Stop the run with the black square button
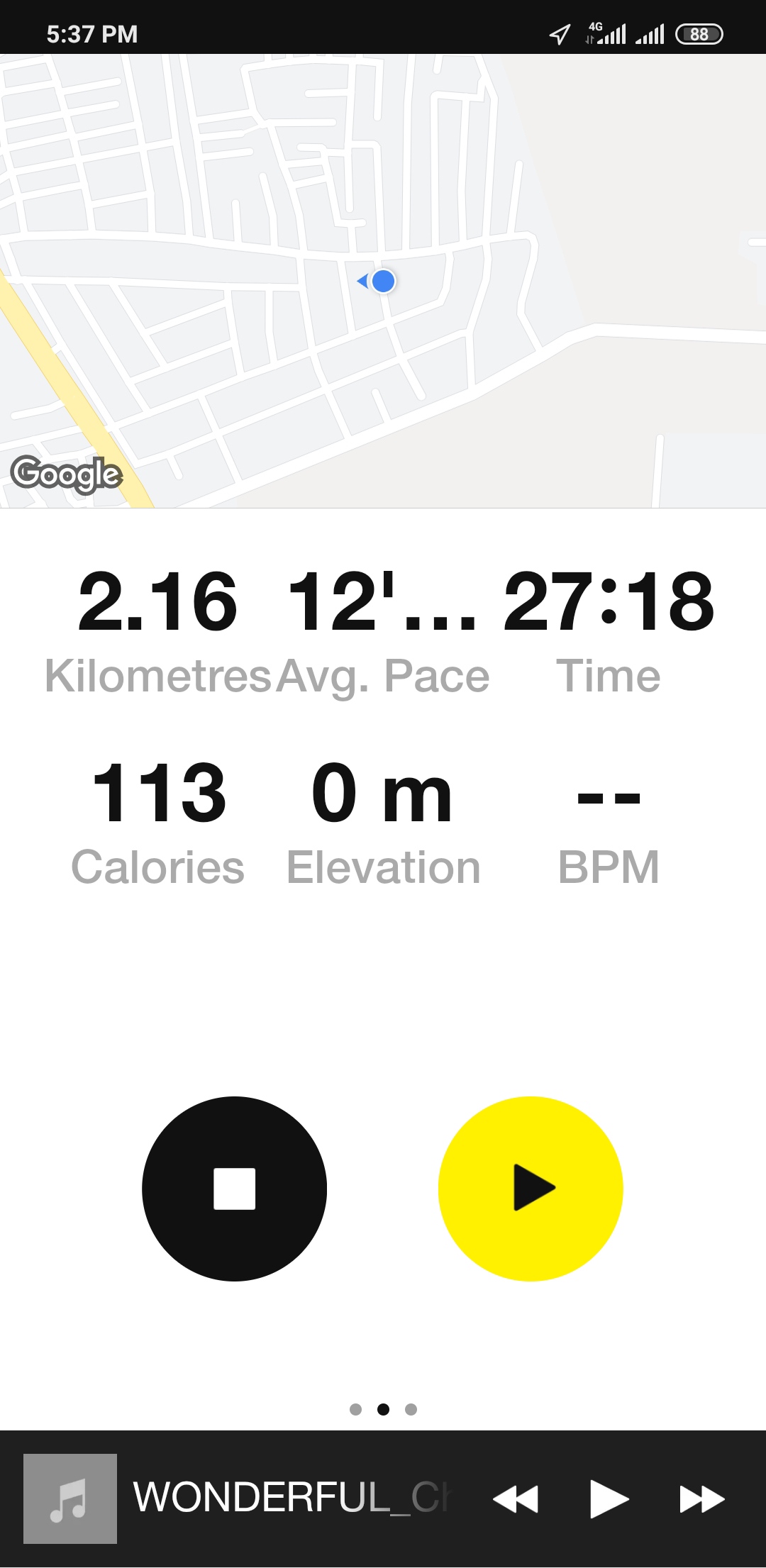Viewport: 766px width, 1568px height. (x=234, y=1189)
